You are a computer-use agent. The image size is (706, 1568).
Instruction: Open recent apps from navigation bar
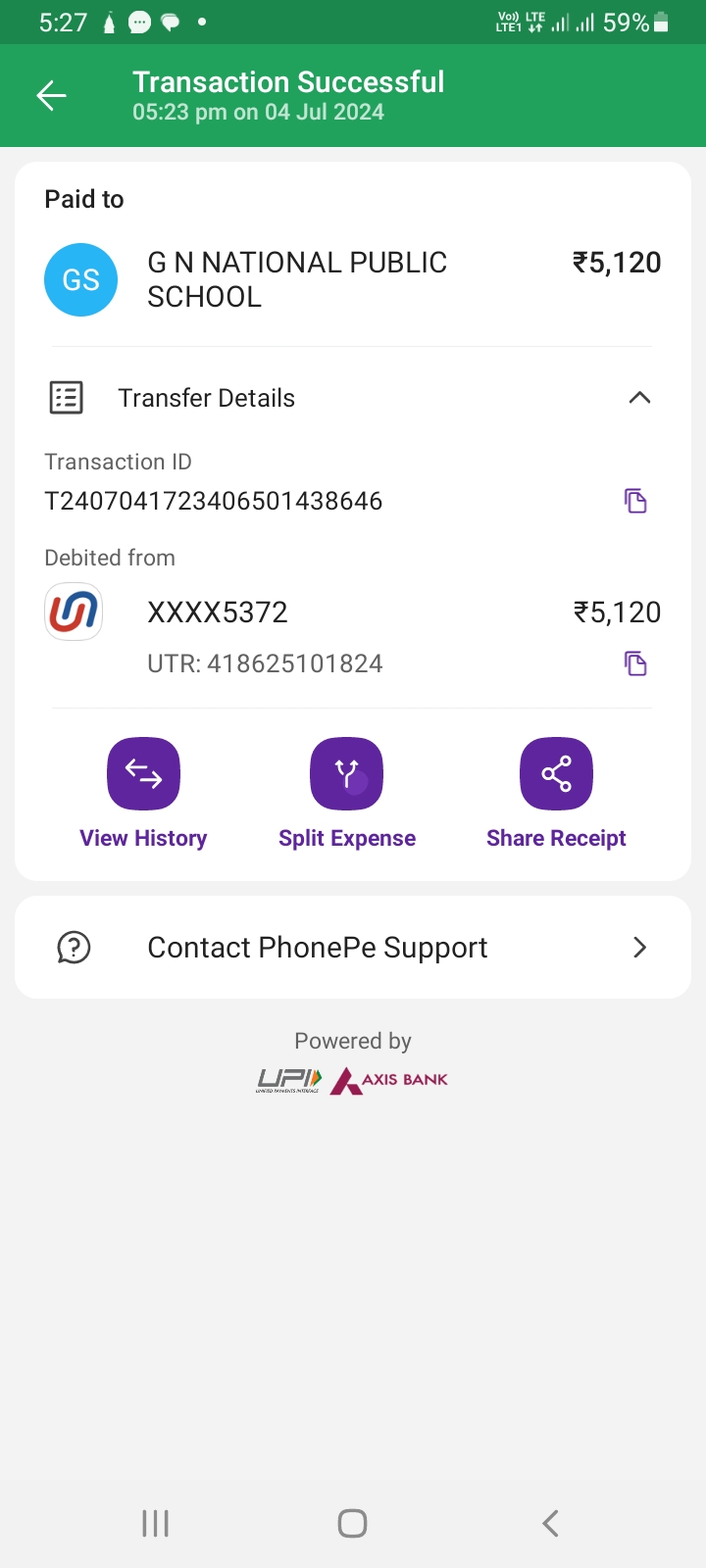(x=155, y=1523)
